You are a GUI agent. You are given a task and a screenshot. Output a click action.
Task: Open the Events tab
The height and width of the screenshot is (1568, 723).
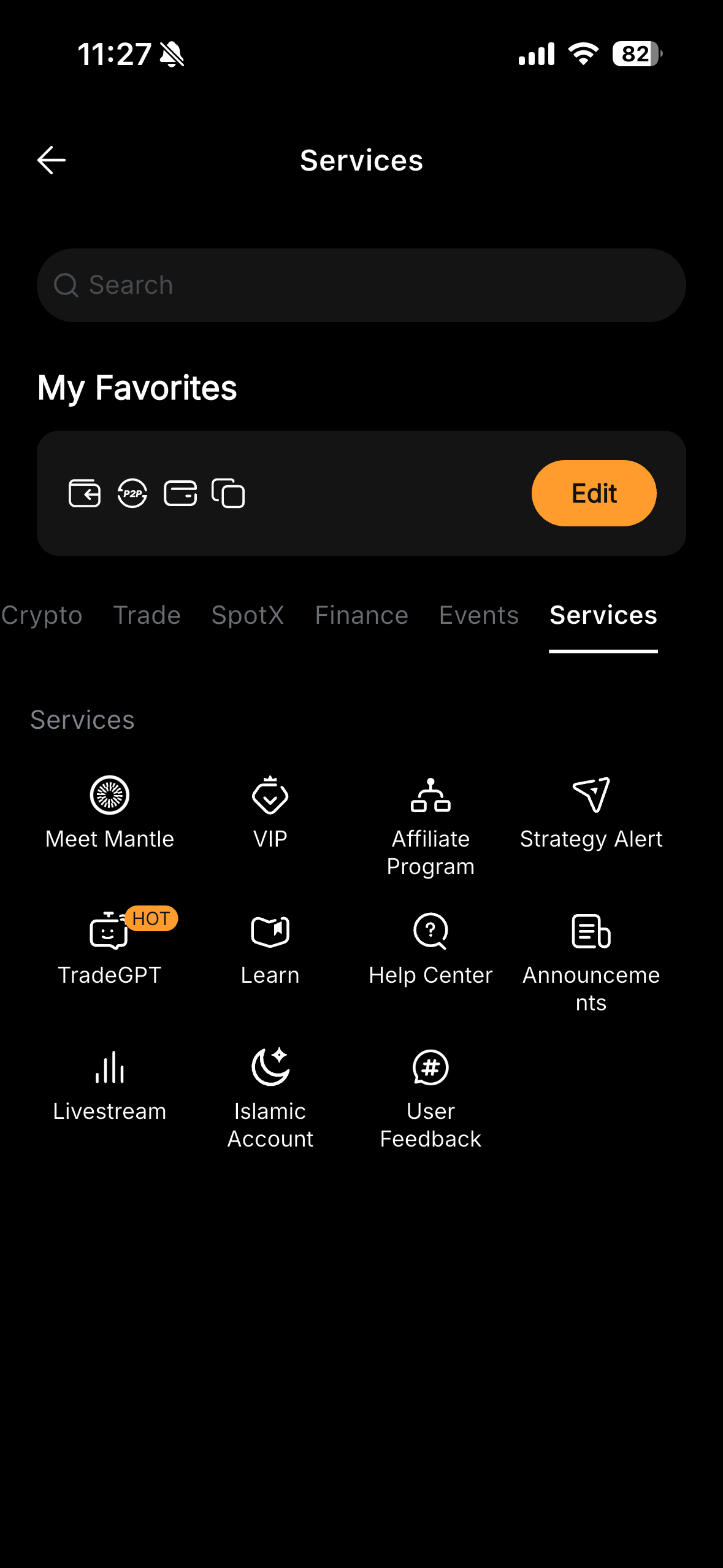(x=478, y=615)
